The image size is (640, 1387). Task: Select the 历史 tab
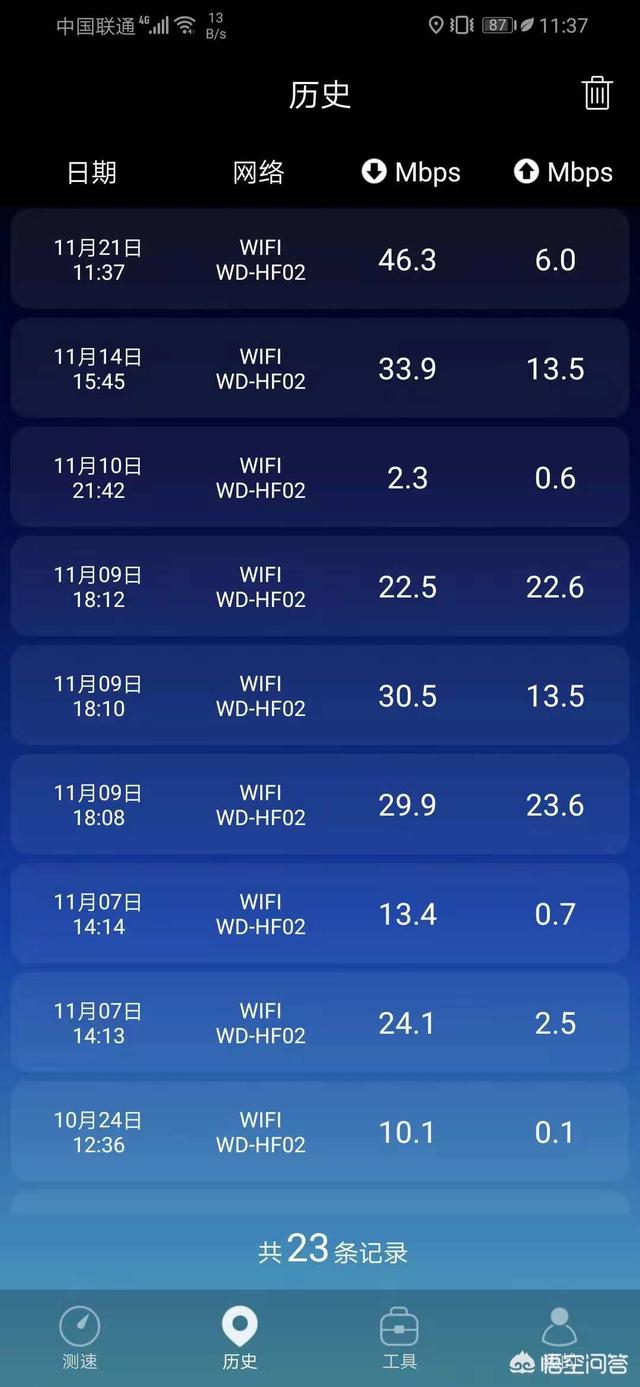tap(240, 1338)
